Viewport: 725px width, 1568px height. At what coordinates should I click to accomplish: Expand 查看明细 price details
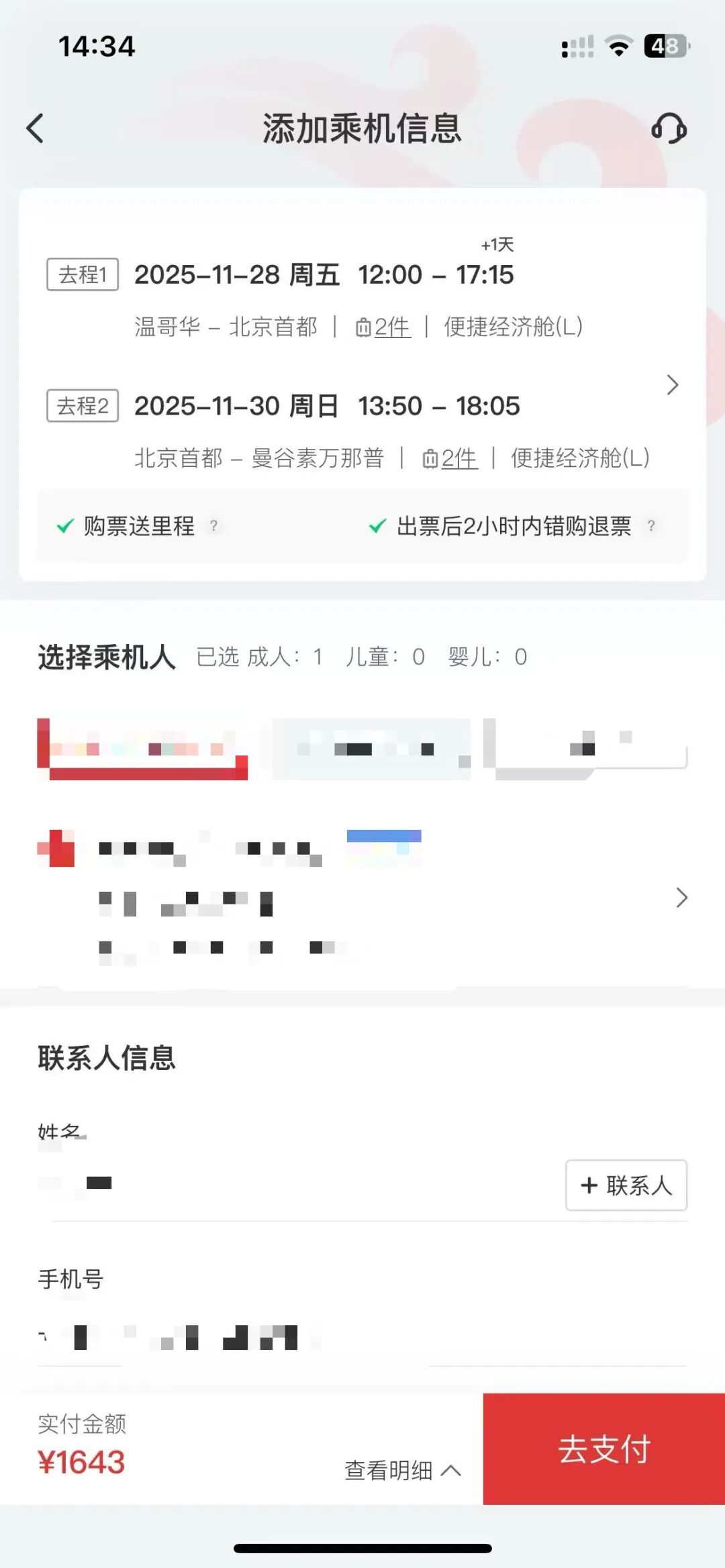(403, 1469)
